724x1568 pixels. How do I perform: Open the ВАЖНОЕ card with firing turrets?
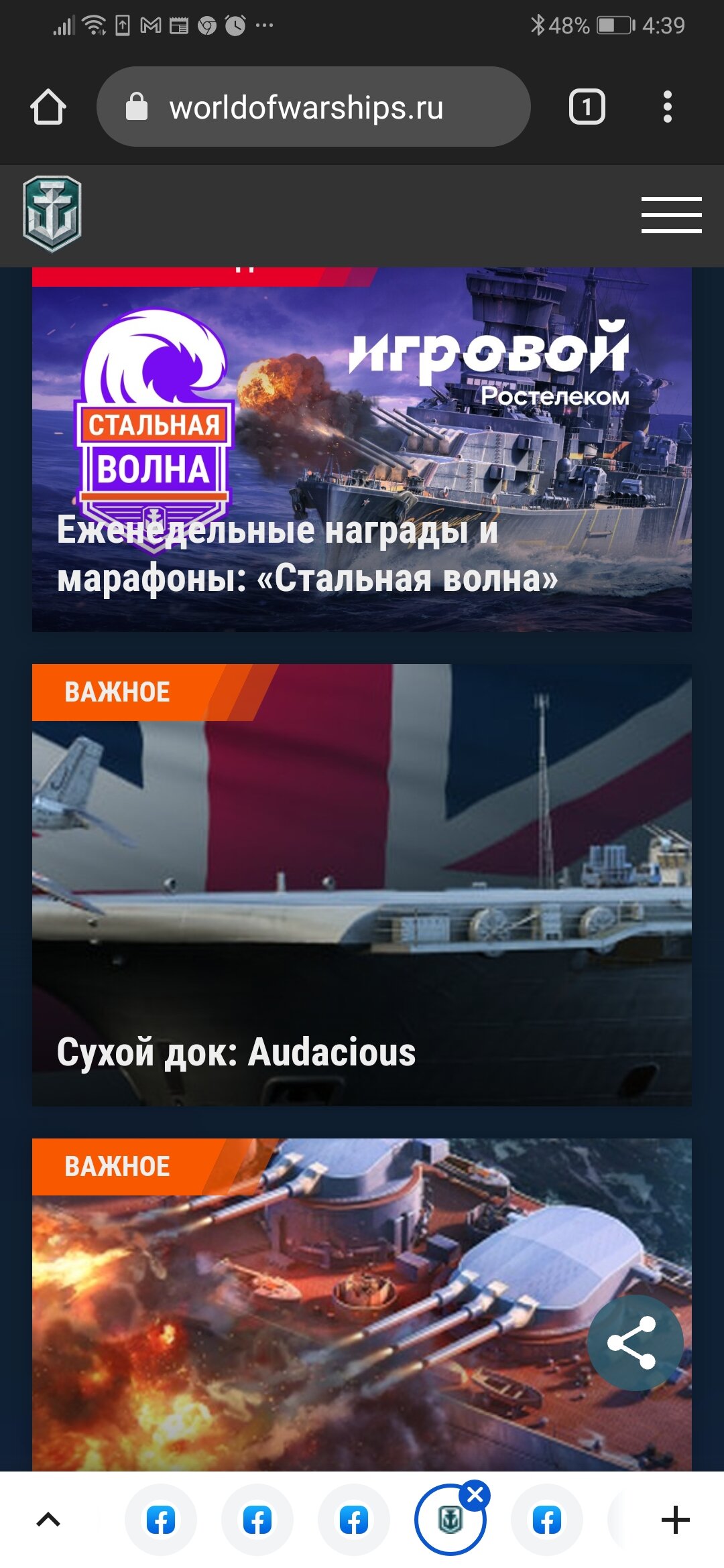pyautogui.click(x=362, y=1304)
